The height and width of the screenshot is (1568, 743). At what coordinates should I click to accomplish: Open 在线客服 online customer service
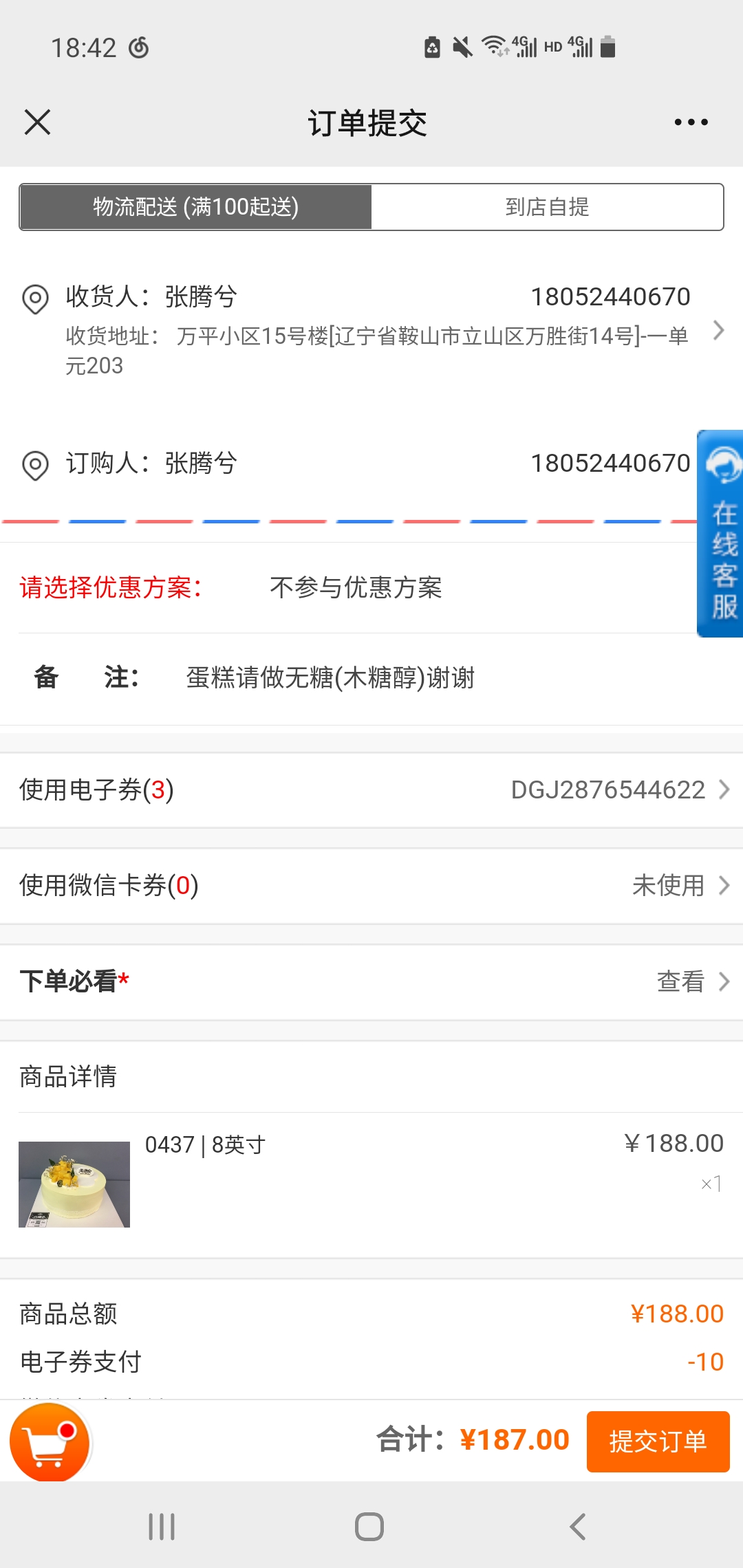[x=720, y=534]
